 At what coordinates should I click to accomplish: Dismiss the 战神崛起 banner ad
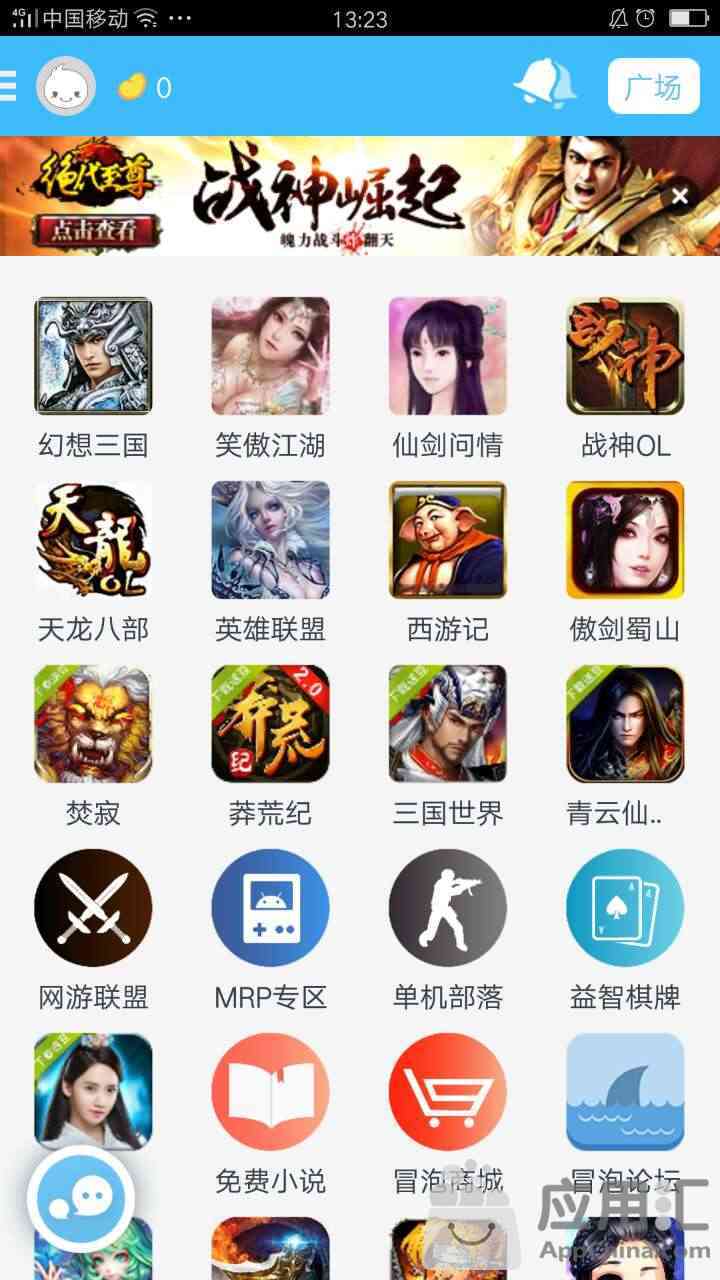pyautogui.click(x=680, y=196)
